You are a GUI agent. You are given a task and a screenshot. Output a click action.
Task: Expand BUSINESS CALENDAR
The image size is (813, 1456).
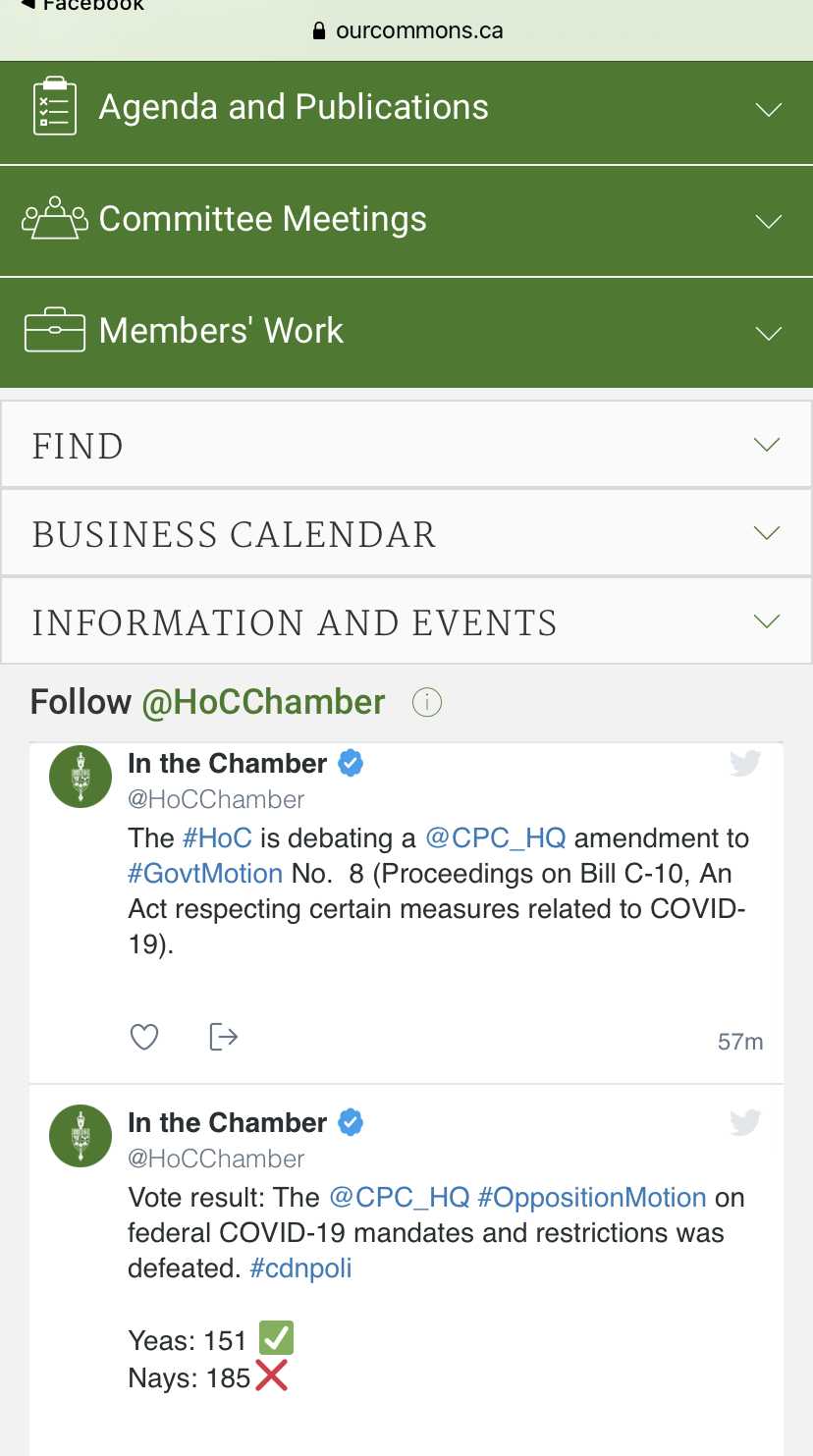point(406,533)
